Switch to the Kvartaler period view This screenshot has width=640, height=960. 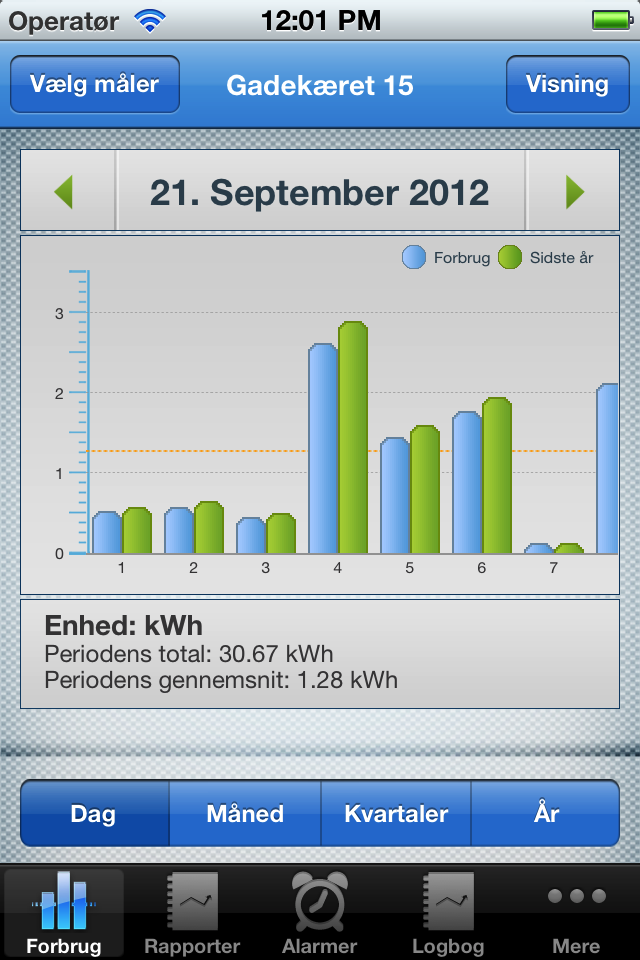point(396,814)
